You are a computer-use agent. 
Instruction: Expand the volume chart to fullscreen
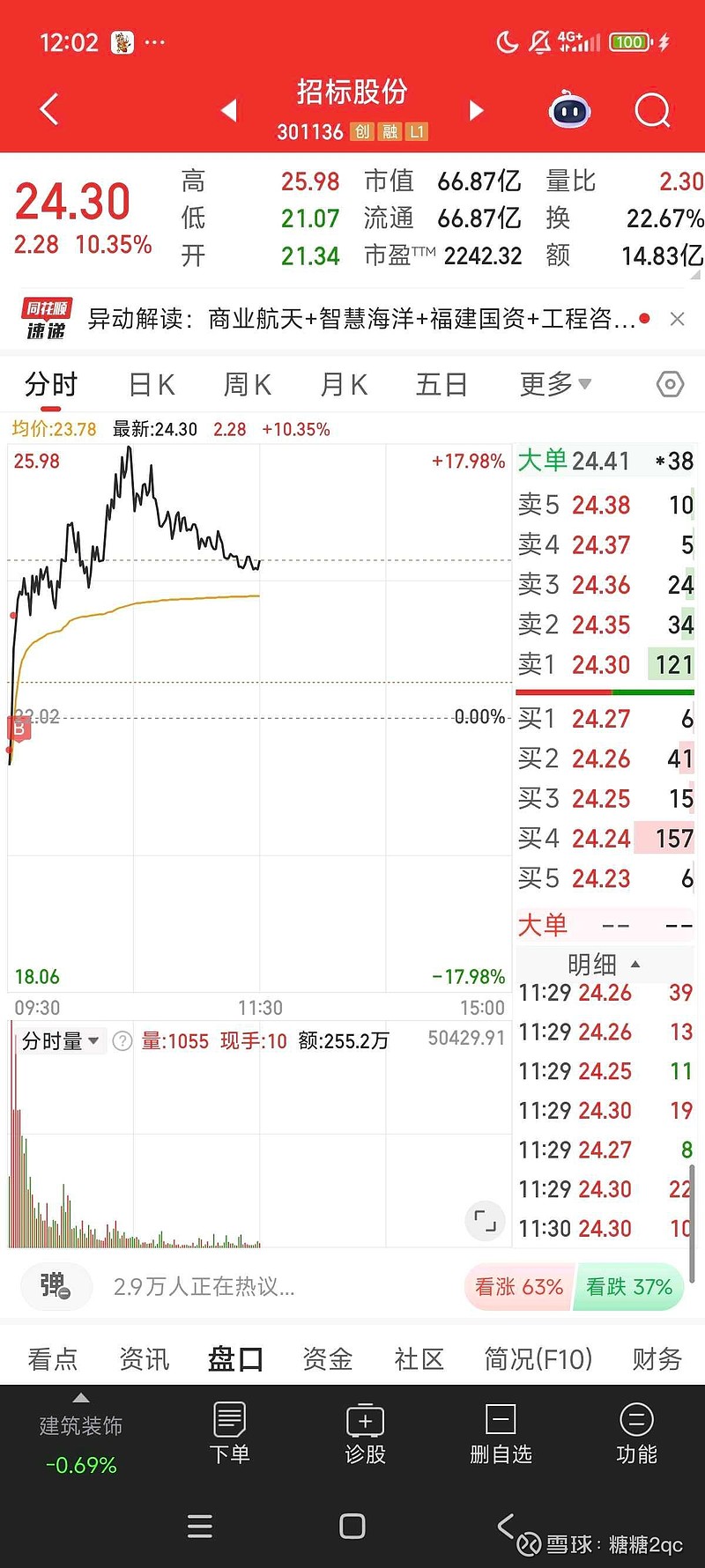(486, 1221)
